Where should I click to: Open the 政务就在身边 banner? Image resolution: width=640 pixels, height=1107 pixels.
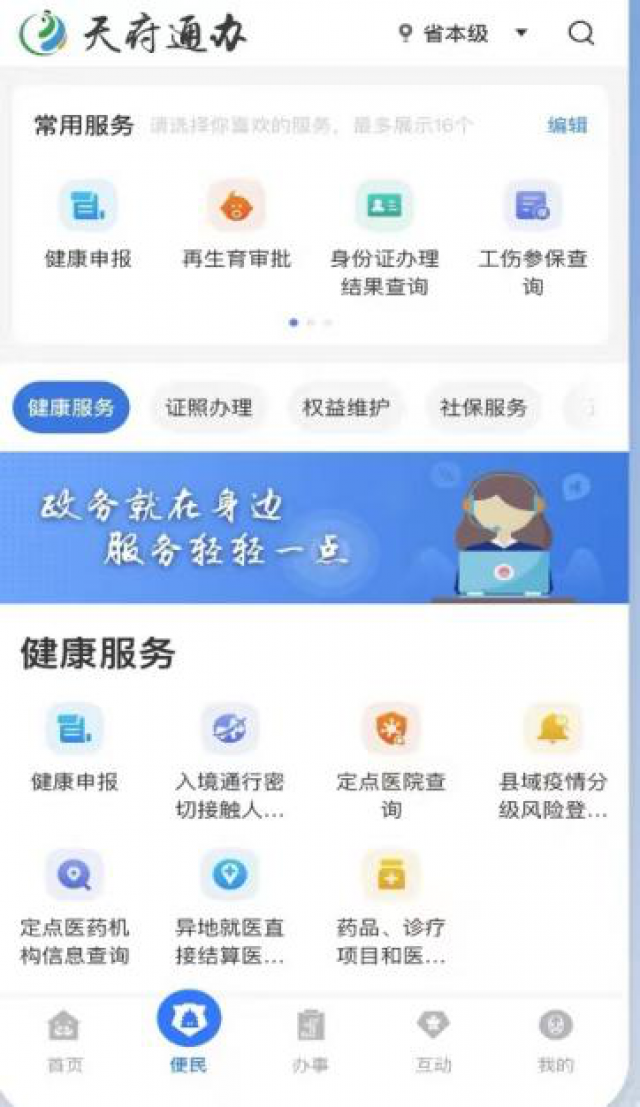pyautogui.click(x=314, y=527)
